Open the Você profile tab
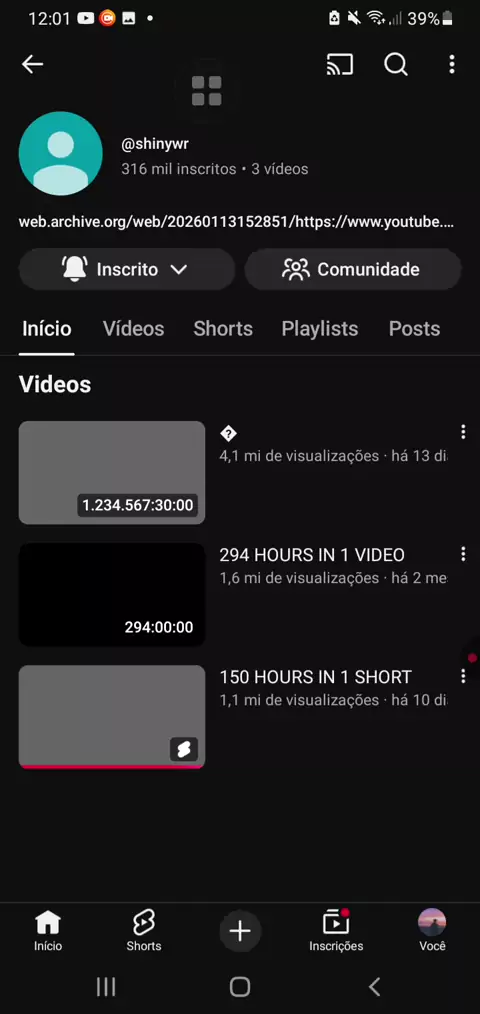Screen dimensions: 480x1014 [432, 931]
